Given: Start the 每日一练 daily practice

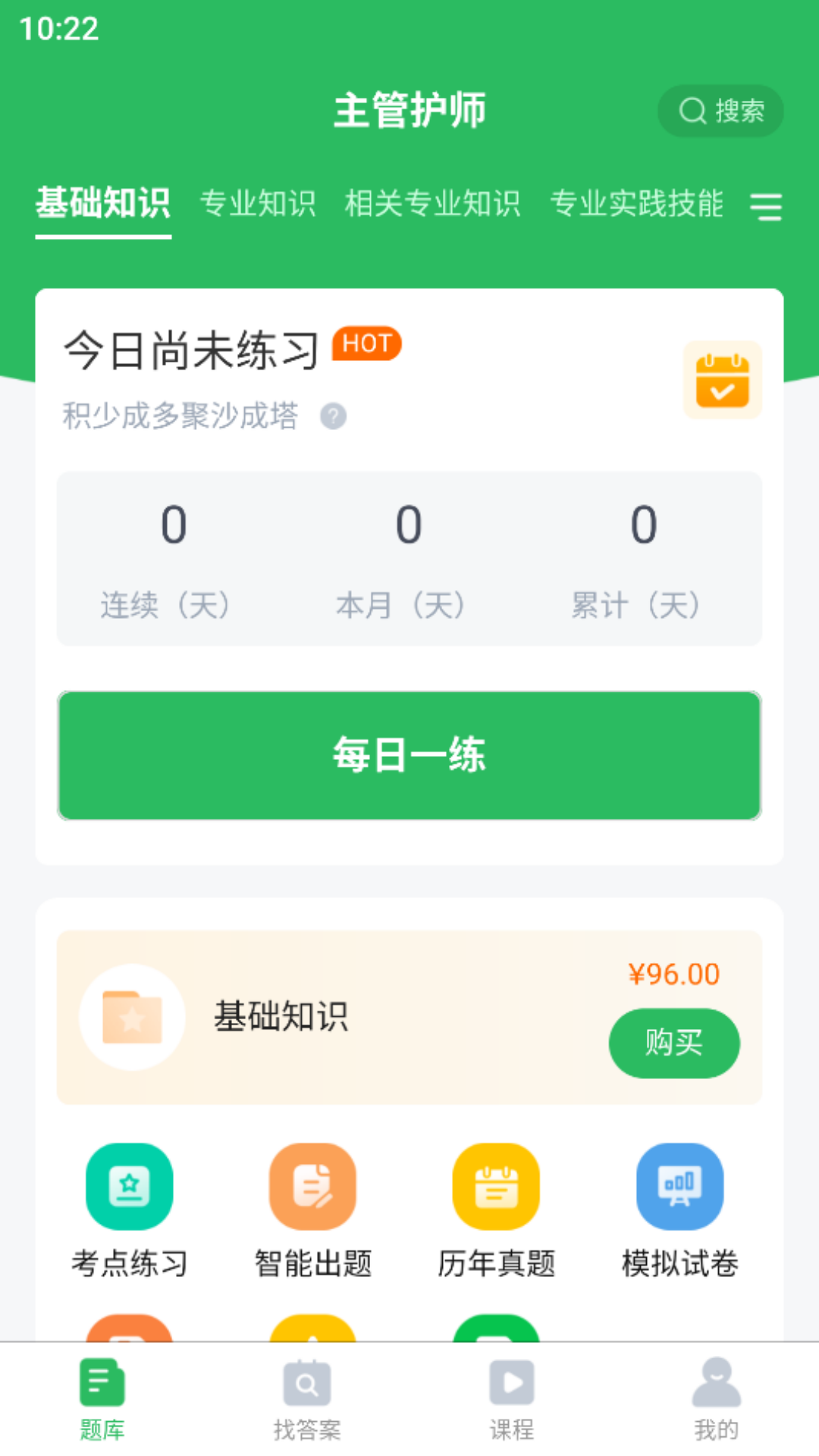Looking at the screenshot, I should tap(409, 755).
